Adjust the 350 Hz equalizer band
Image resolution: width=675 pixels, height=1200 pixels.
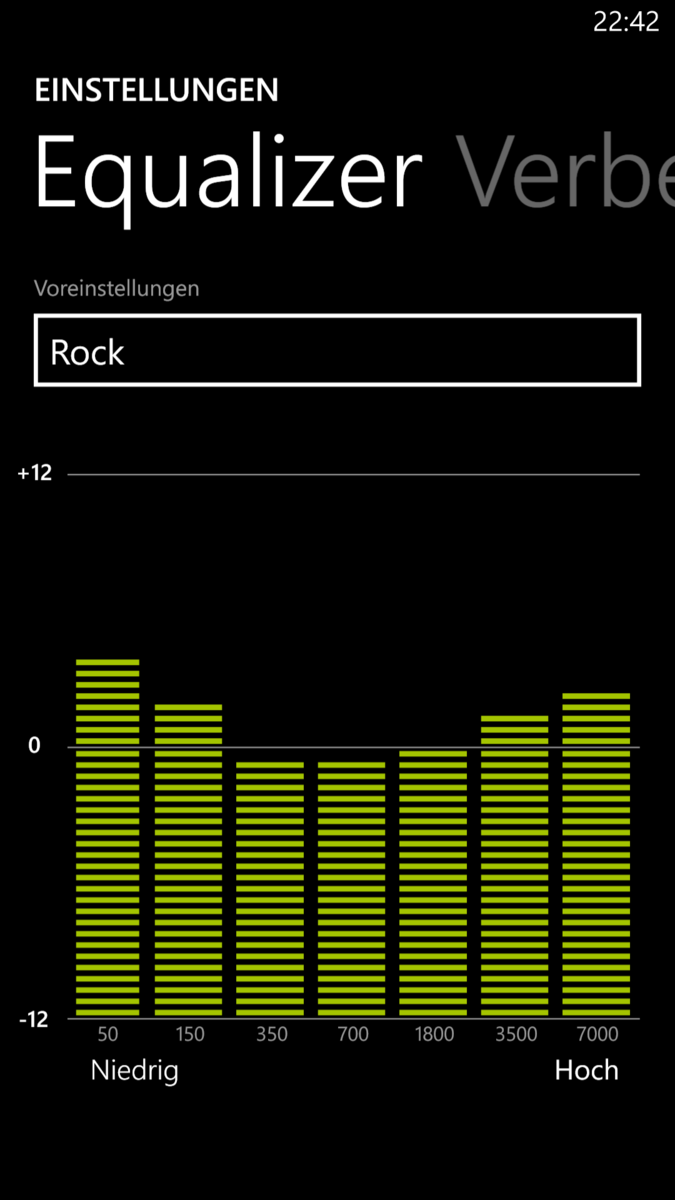point(270,888)
